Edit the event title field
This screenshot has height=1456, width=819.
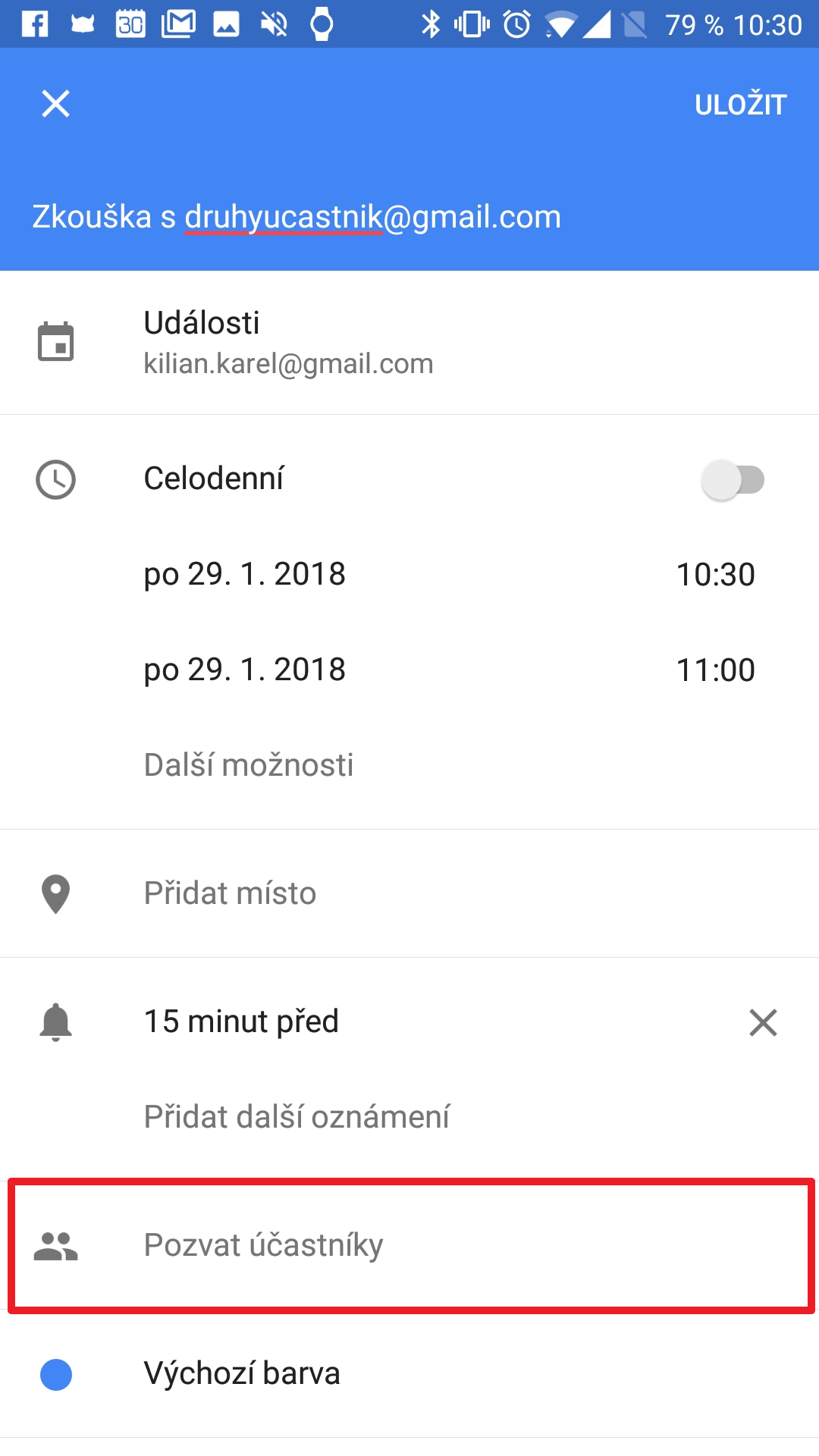(x=409, y=217)
